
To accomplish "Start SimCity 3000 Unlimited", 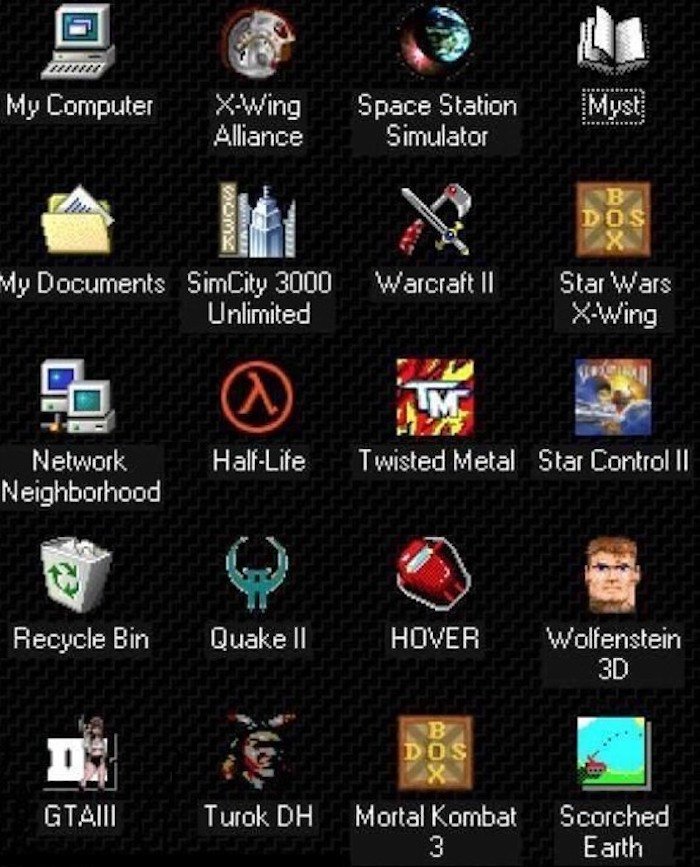I will [257, 220].
